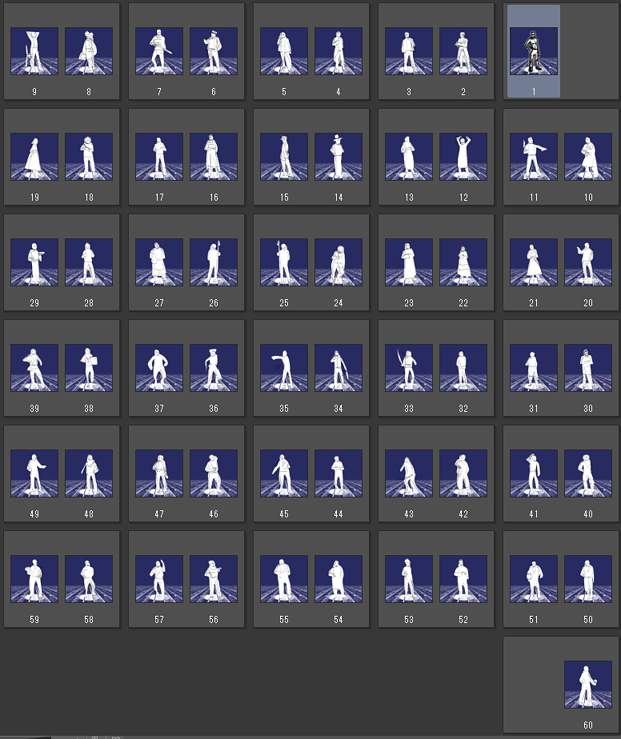Select page thumbnail number 52
This screenshot has height=739, width=621.
pos(463,580)
